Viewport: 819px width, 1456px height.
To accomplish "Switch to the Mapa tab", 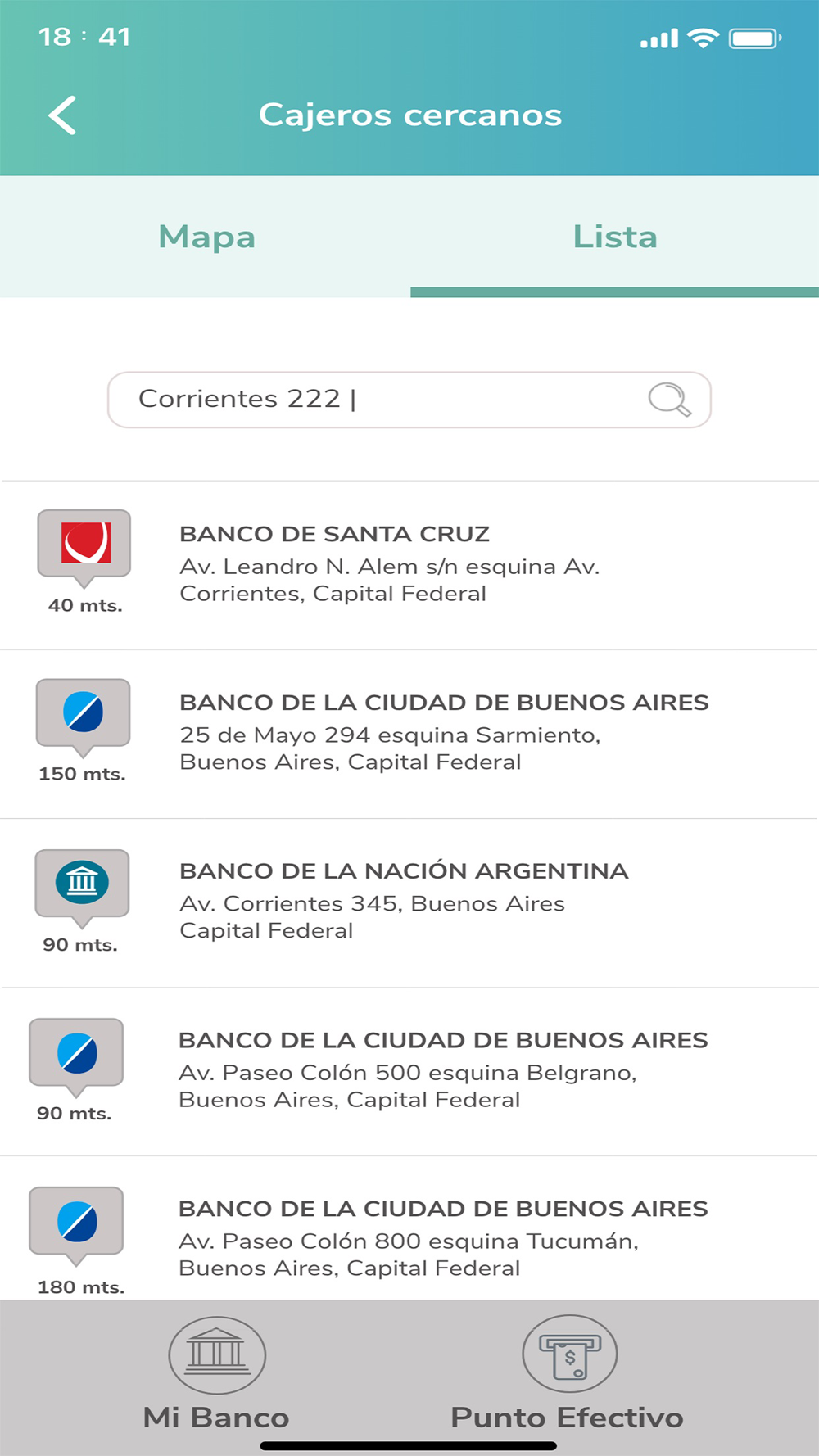I will click(x=206, y=237).
